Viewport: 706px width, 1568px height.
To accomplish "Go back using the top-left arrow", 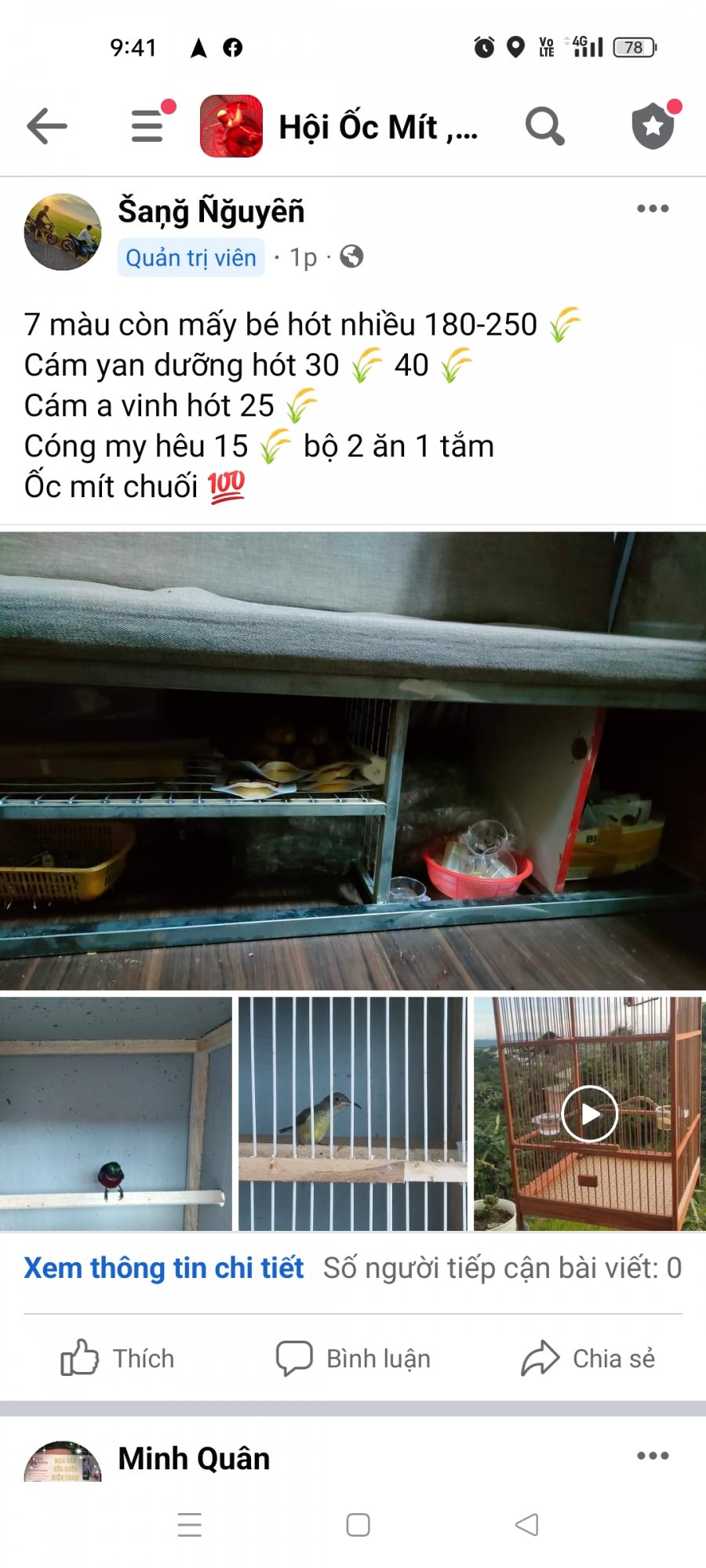I will point(47,126).
